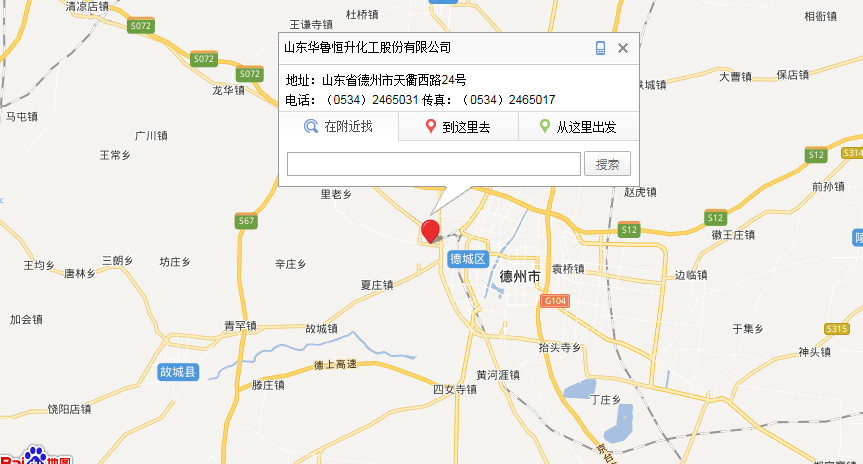Switch to the 从这里出发 tab
This screenshot has height=464, width=863.
578,127
